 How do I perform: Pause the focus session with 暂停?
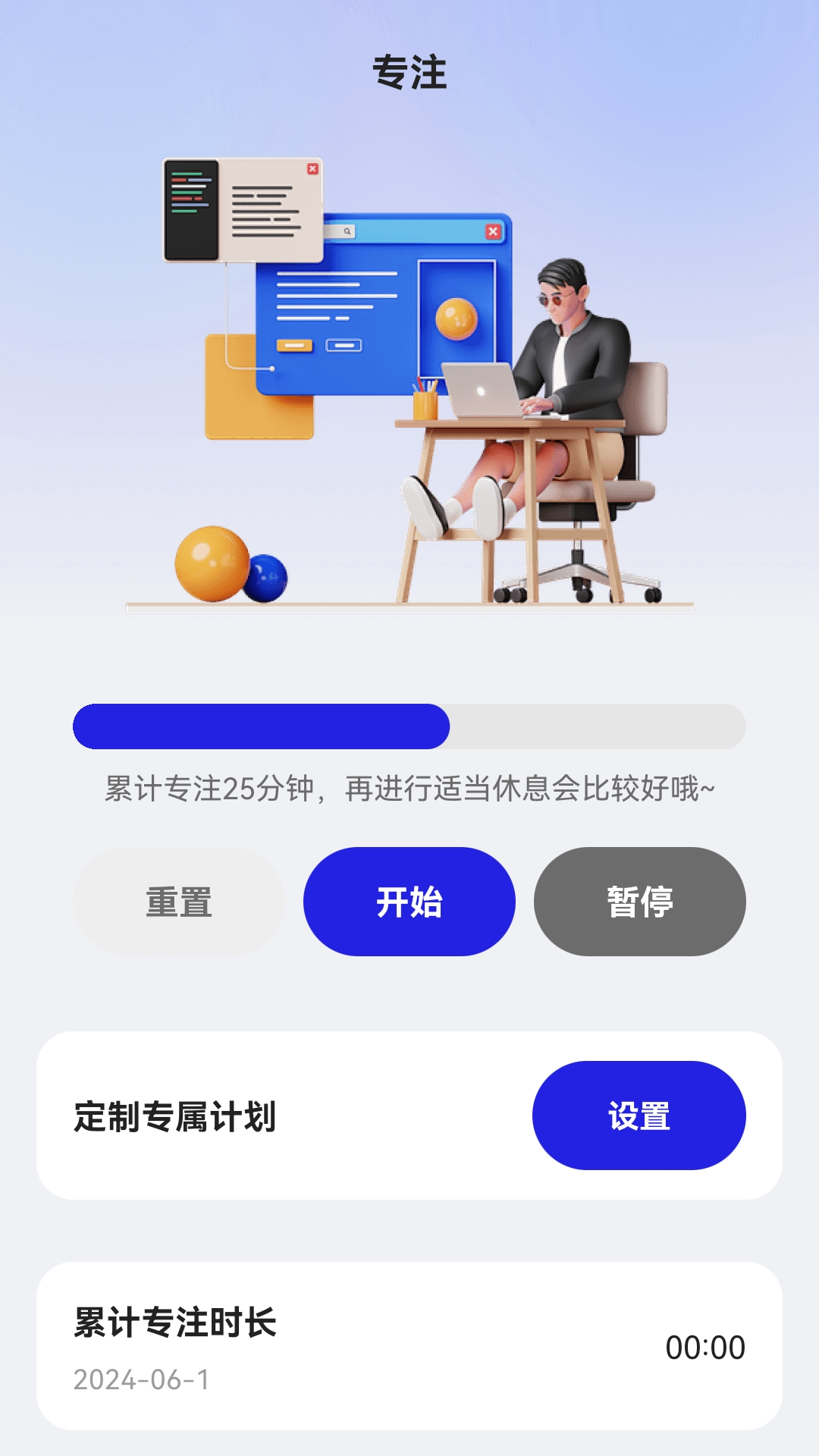pos(639,902)
